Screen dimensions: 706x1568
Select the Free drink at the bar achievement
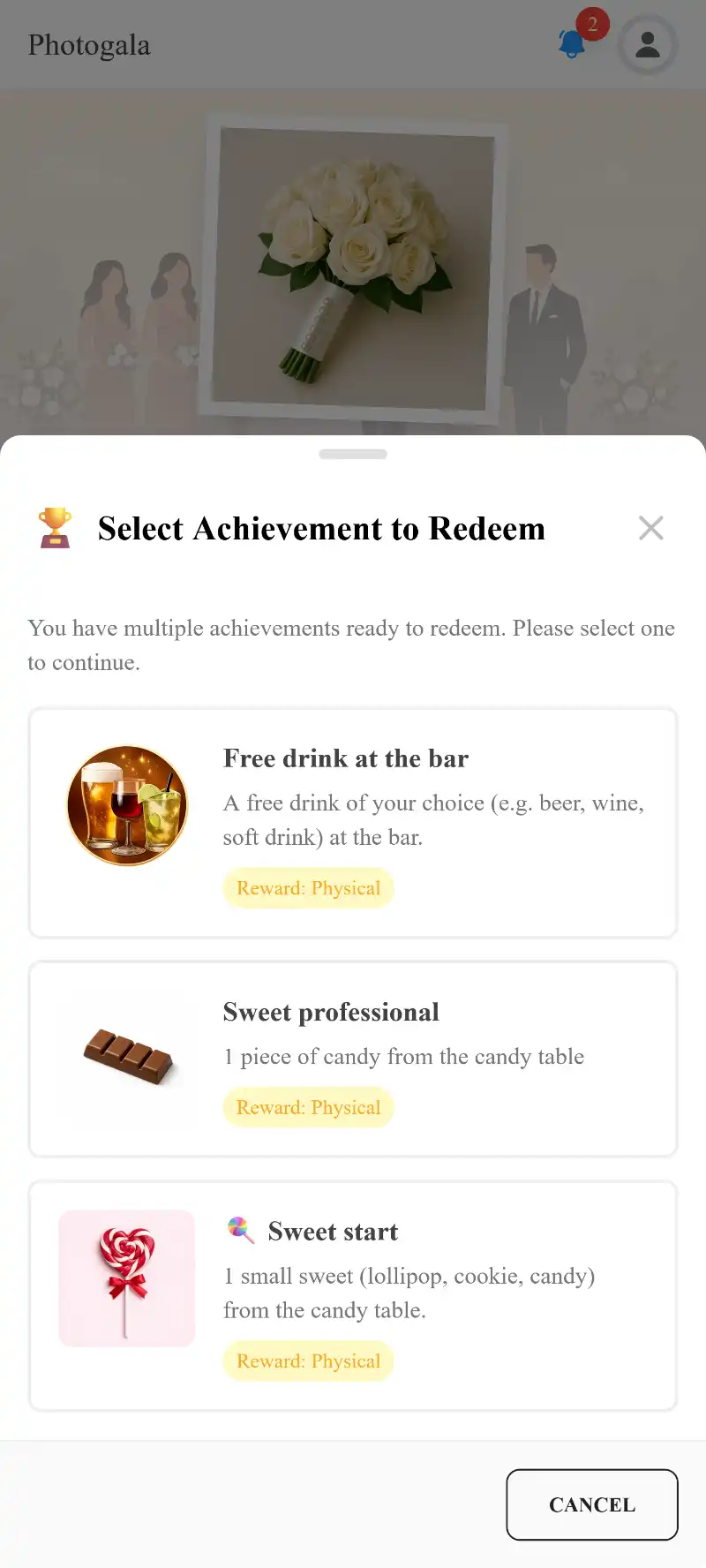coord(353,822)
